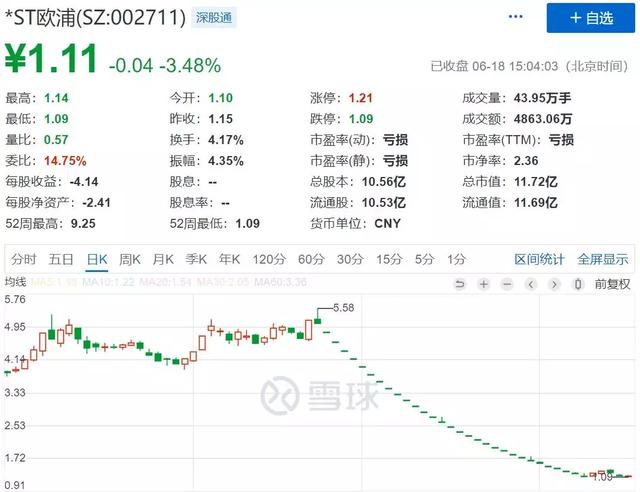640x492 pixels.
Task: Show the 120分 chart
Action: coord(269,259)
